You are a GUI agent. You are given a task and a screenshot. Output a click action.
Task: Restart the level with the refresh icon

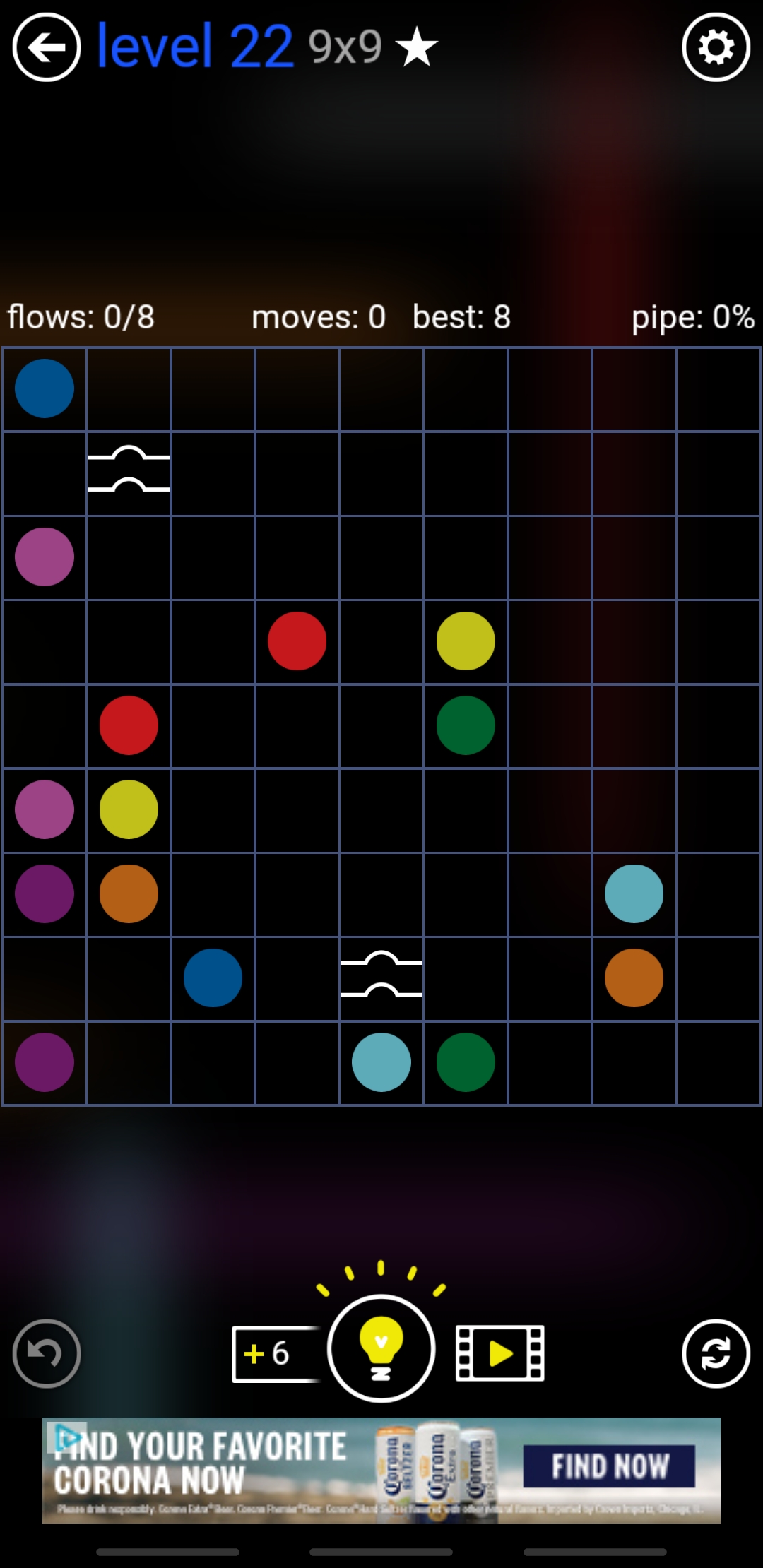(x=716, y=1353)
